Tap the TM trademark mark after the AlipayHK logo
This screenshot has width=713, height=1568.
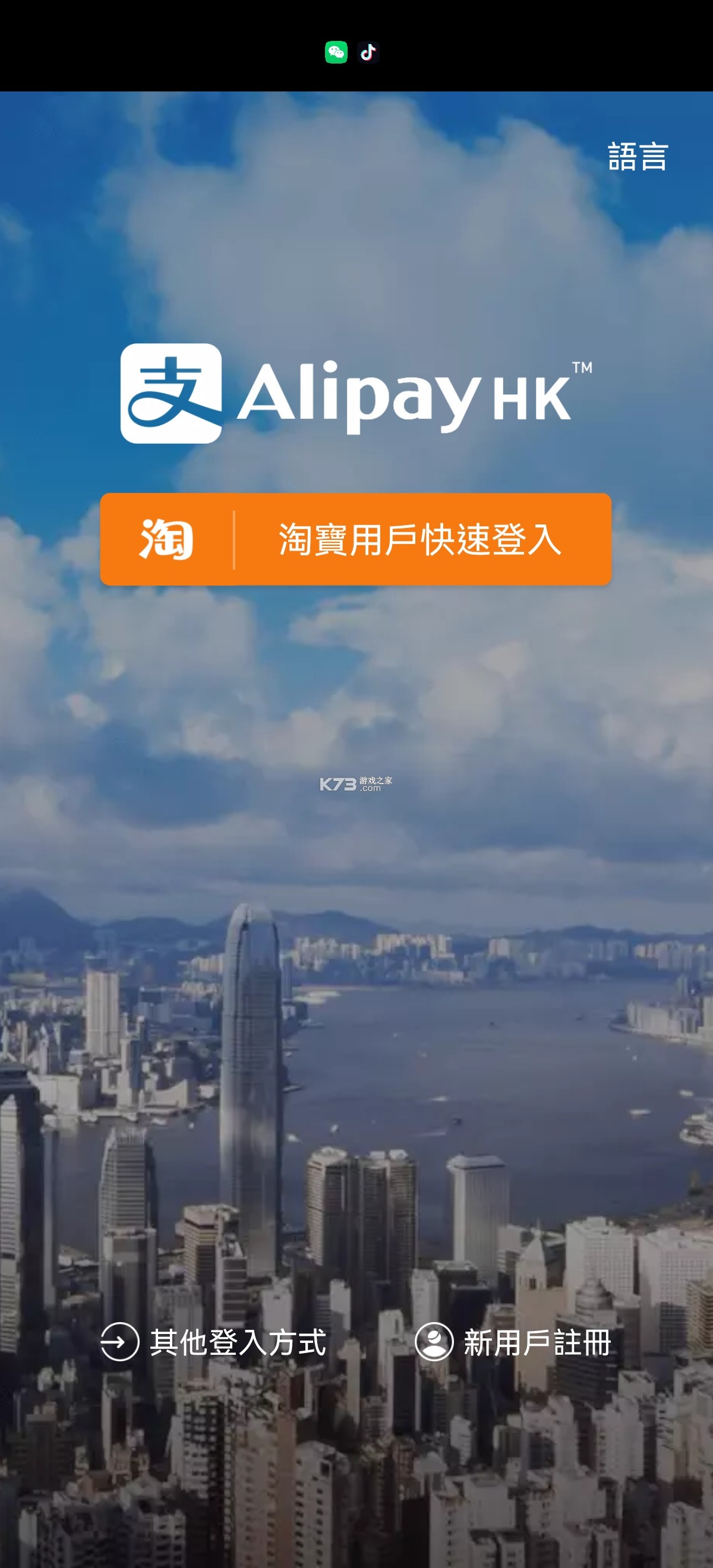pos(582,368)
